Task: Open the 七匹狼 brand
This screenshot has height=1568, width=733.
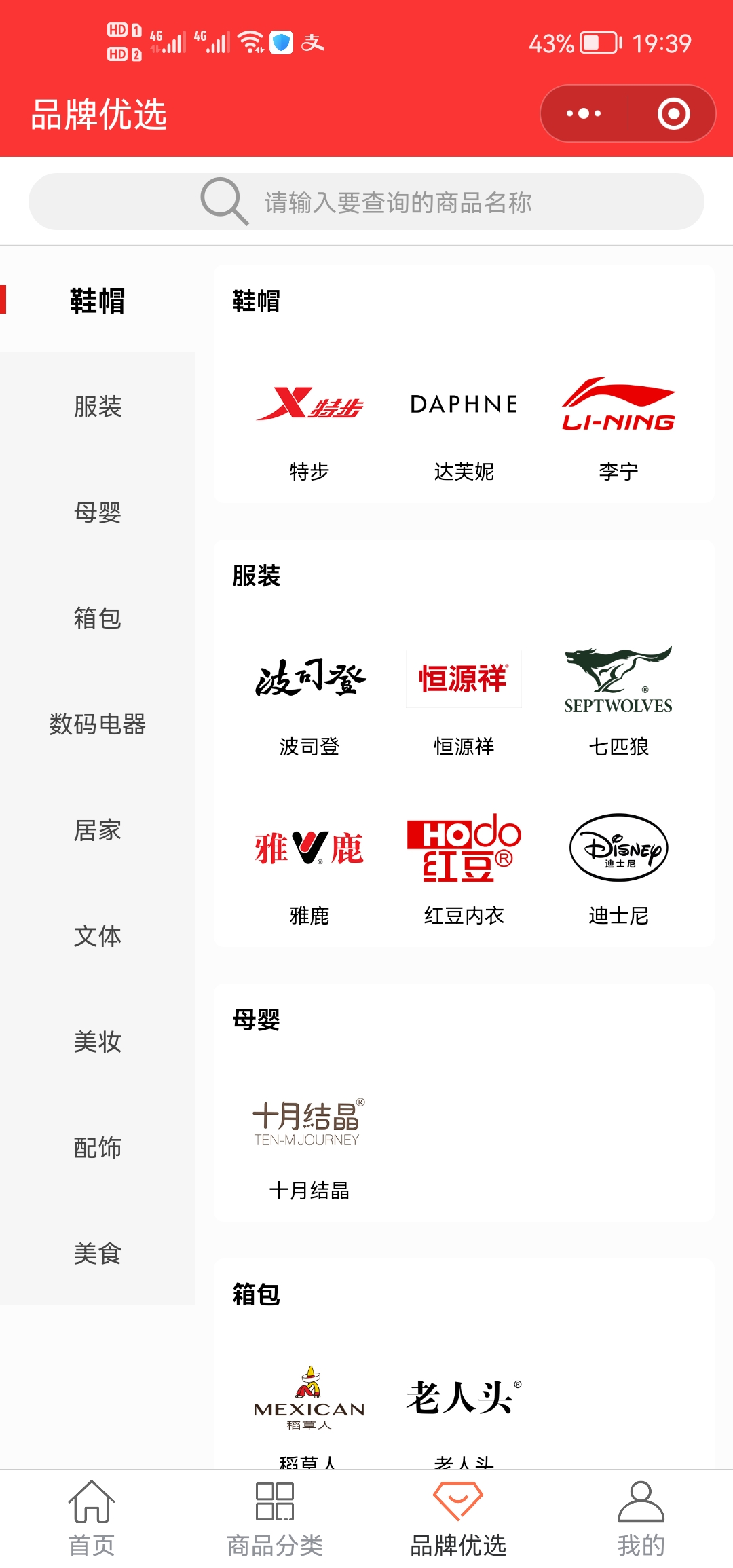Action: click(618, 702)
